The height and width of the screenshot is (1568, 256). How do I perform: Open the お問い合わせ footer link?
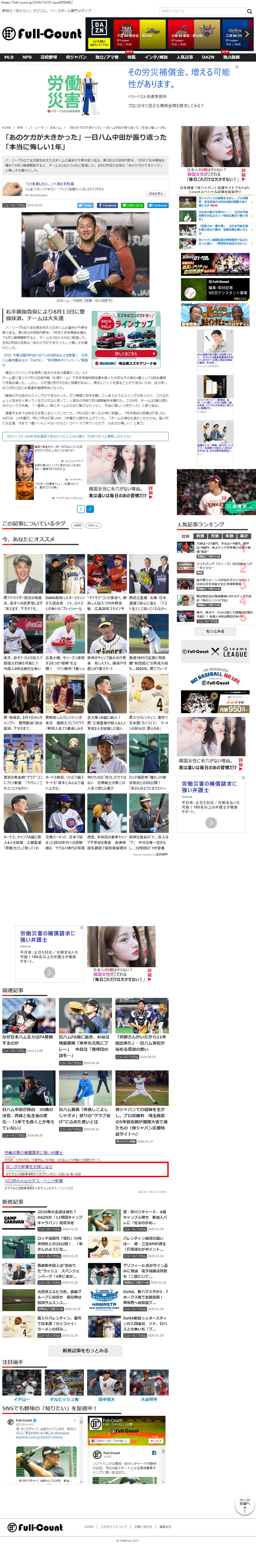click(x=143, y=1527)
